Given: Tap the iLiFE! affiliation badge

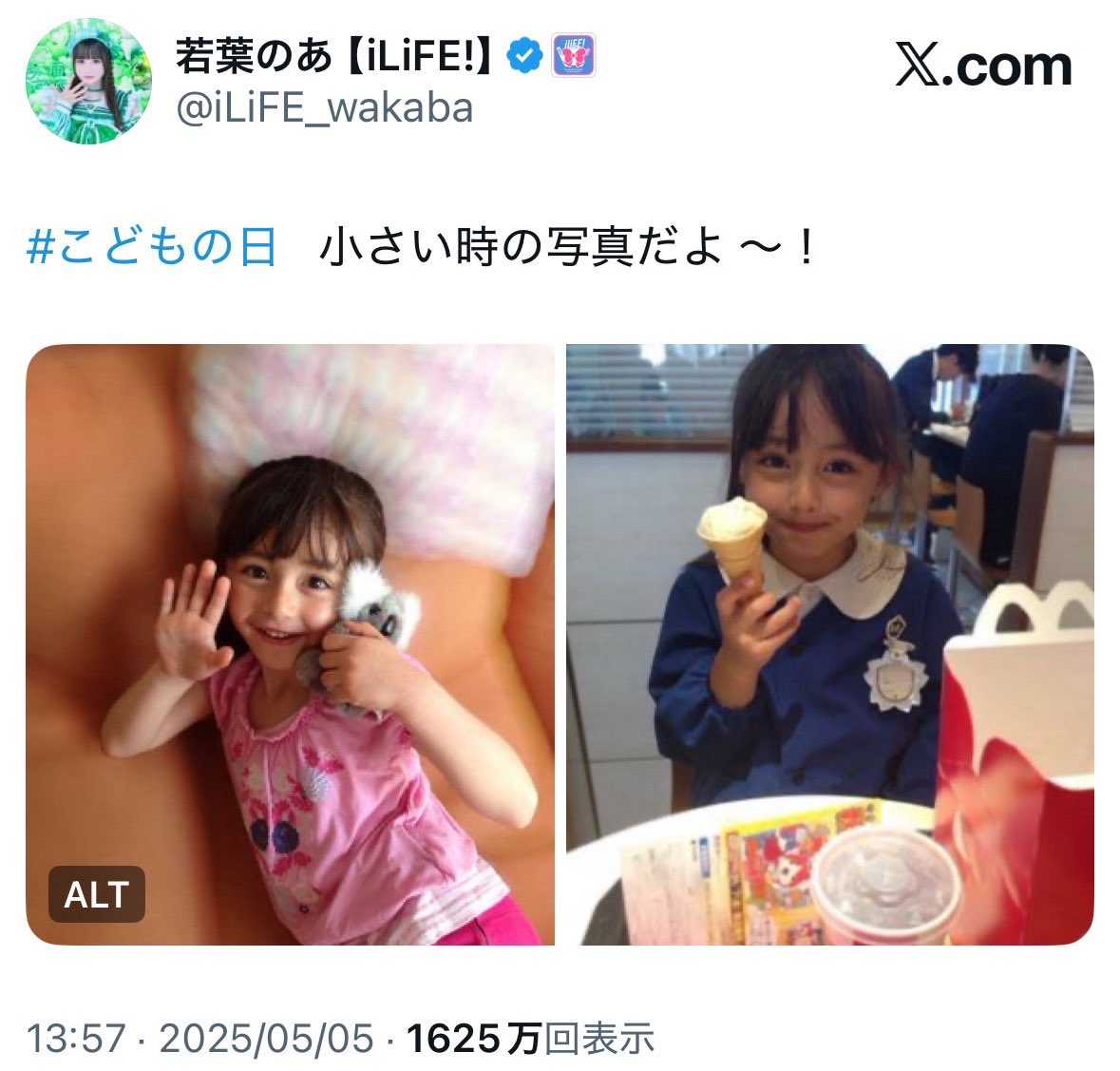Looking at the screenshot, I should tap(574, 55).
